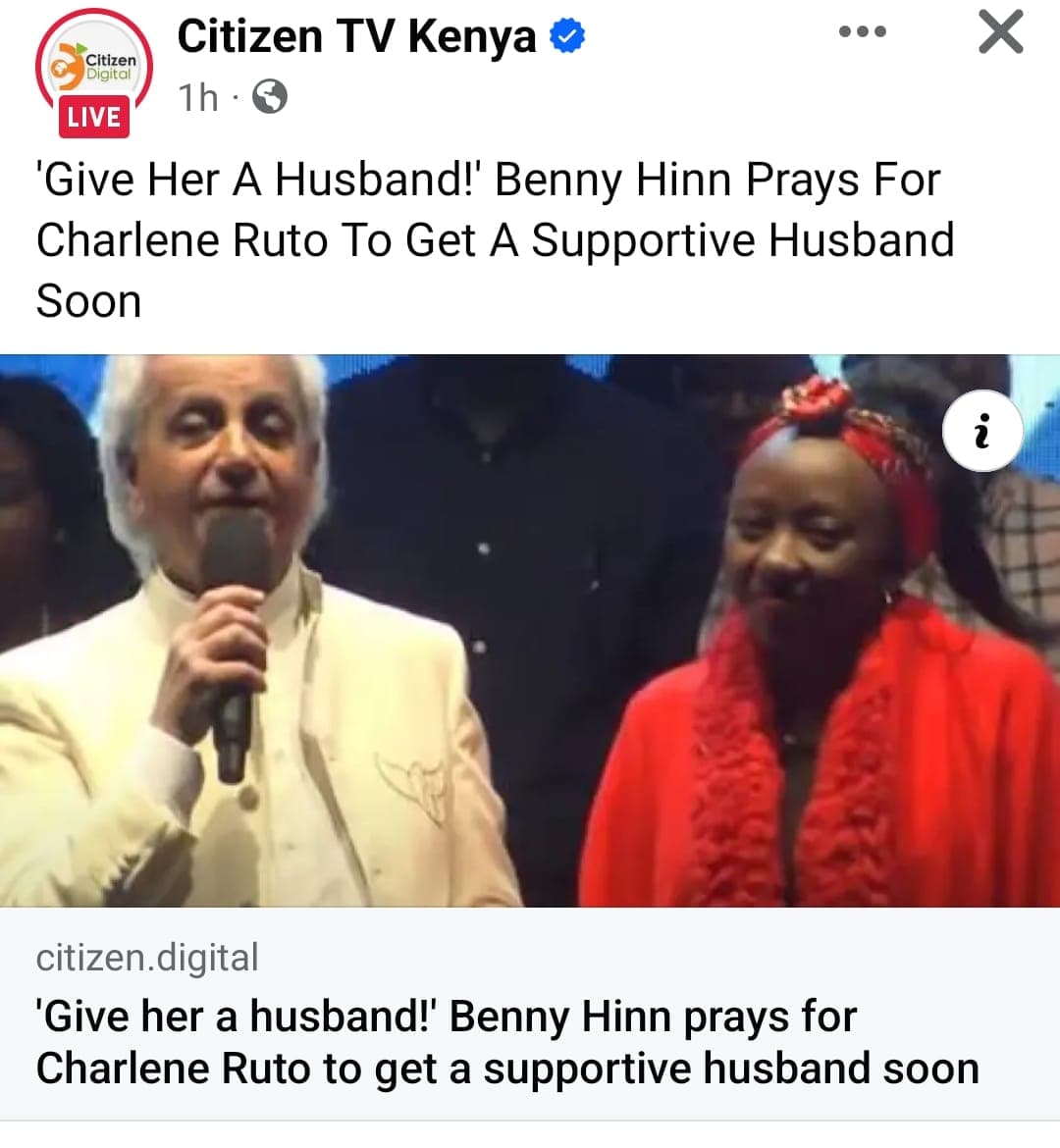The image size is (1060, 1148).
Task: Open the citizen.digital article link headline
Action: tap(506, 1042)
